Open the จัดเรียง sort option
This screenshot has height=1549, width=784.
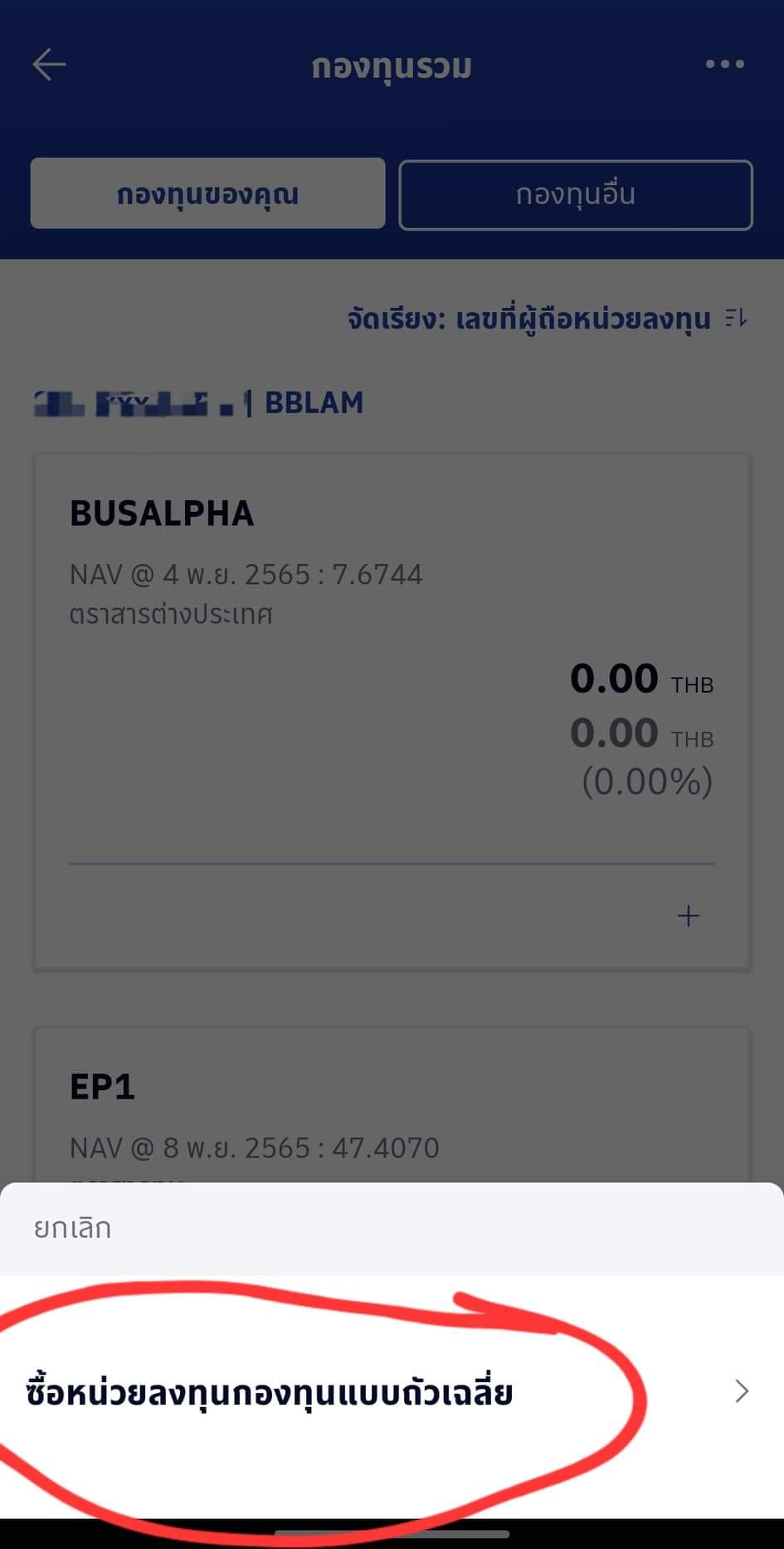548,319
